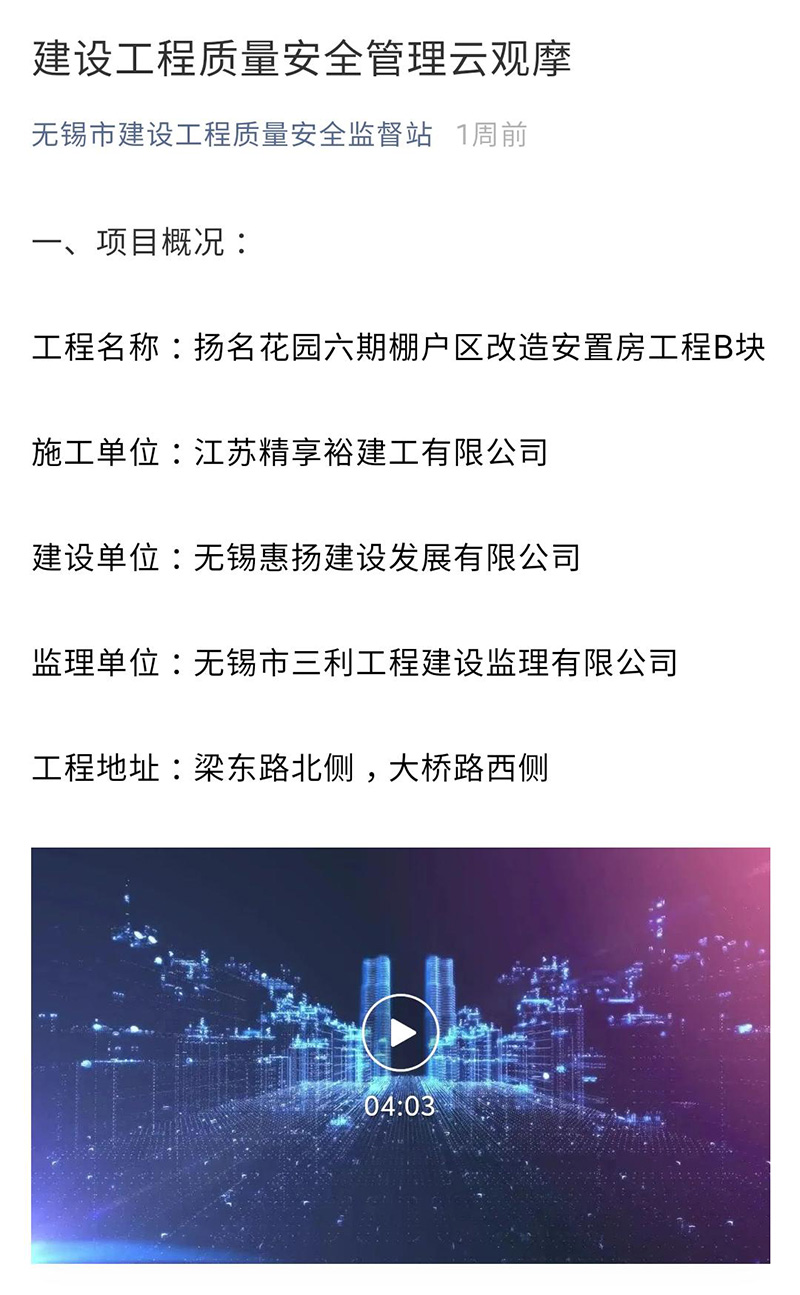Play the 04:03 video
This screenshot has width=800, height=1295.
400,1032
